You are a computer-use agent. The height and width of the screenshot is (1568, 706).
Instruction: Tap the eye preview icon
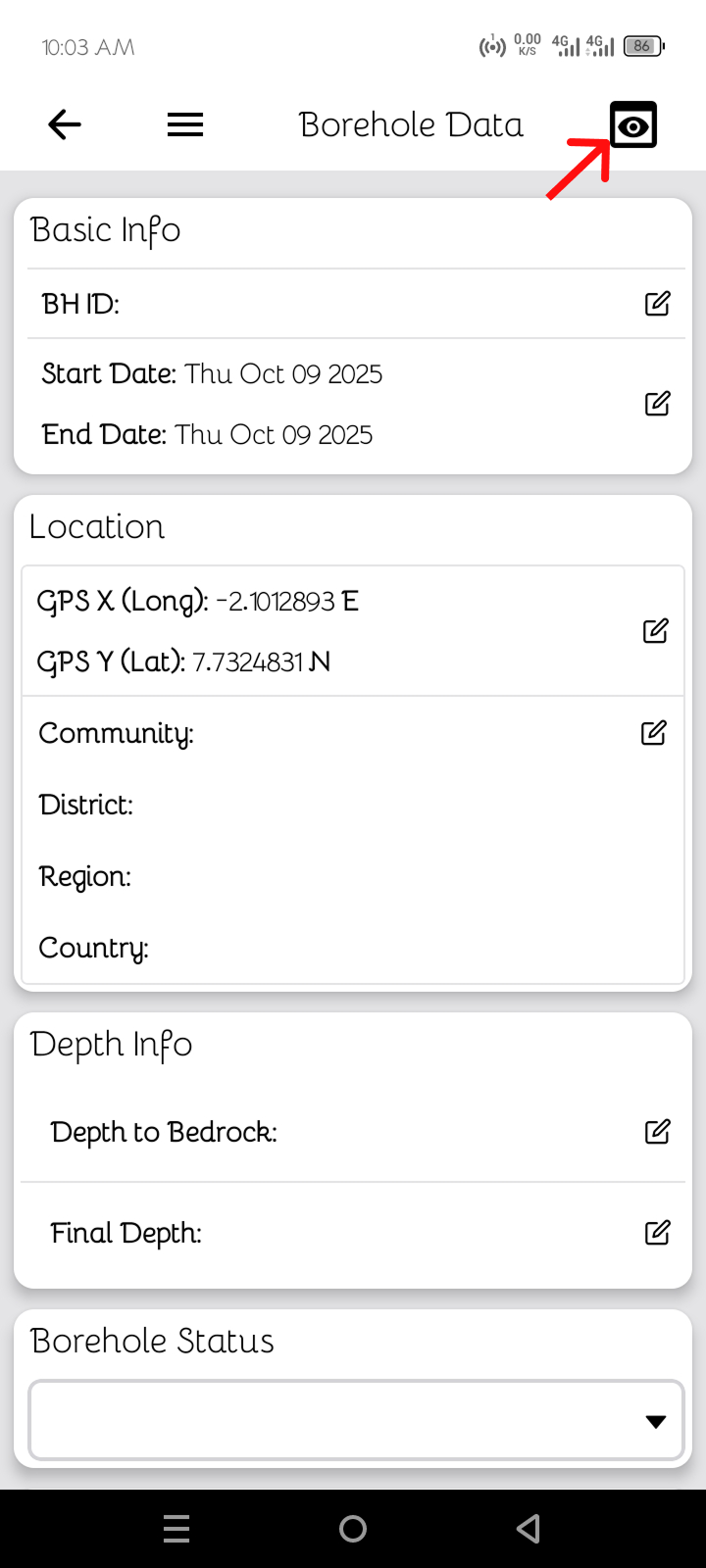[x=633, y=125]
